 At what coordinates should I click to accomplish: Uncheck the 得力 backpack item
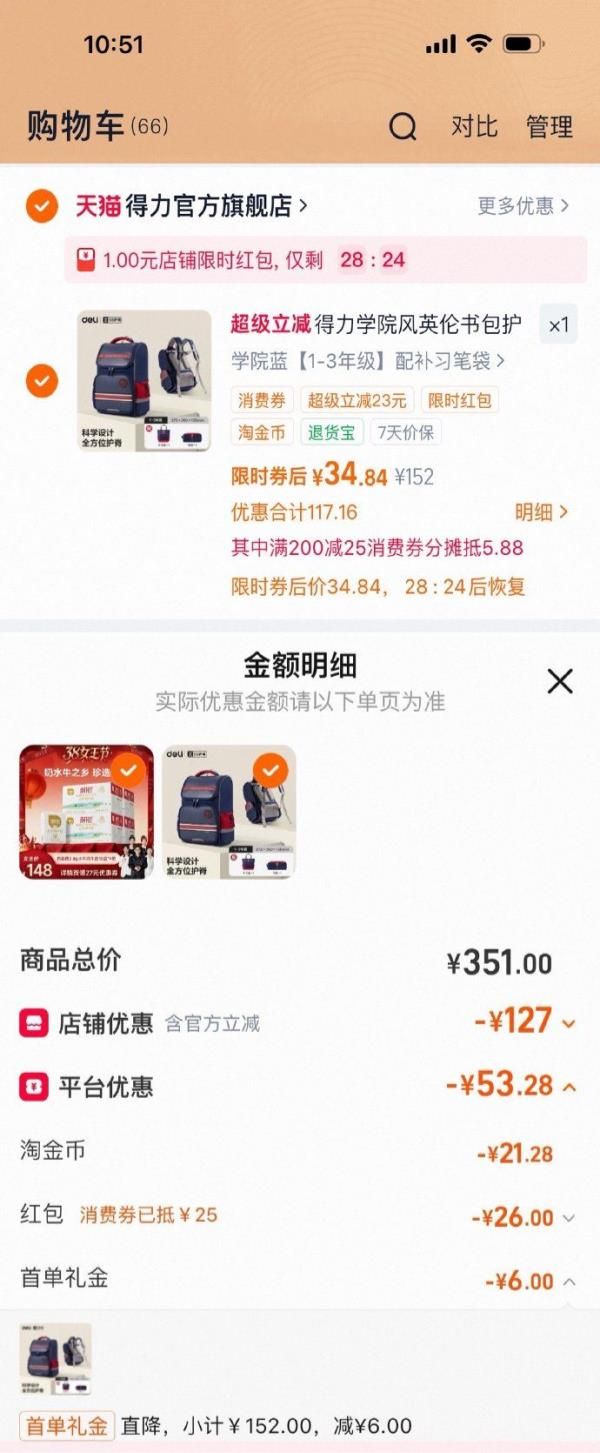point(42,381)
